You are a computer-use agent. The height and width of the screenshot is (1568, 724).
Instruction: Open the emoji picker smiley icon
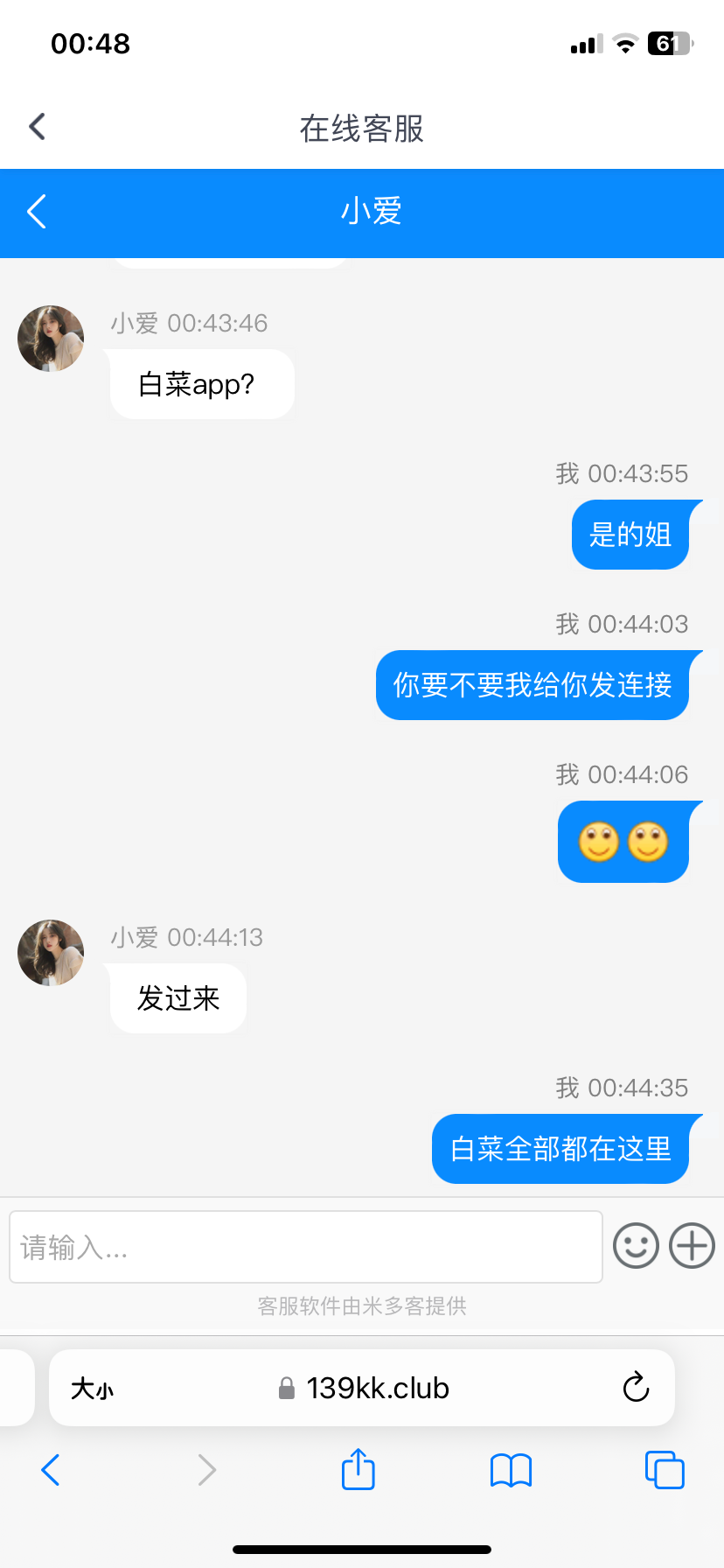pyautogui.click(x=636, y=1246)
